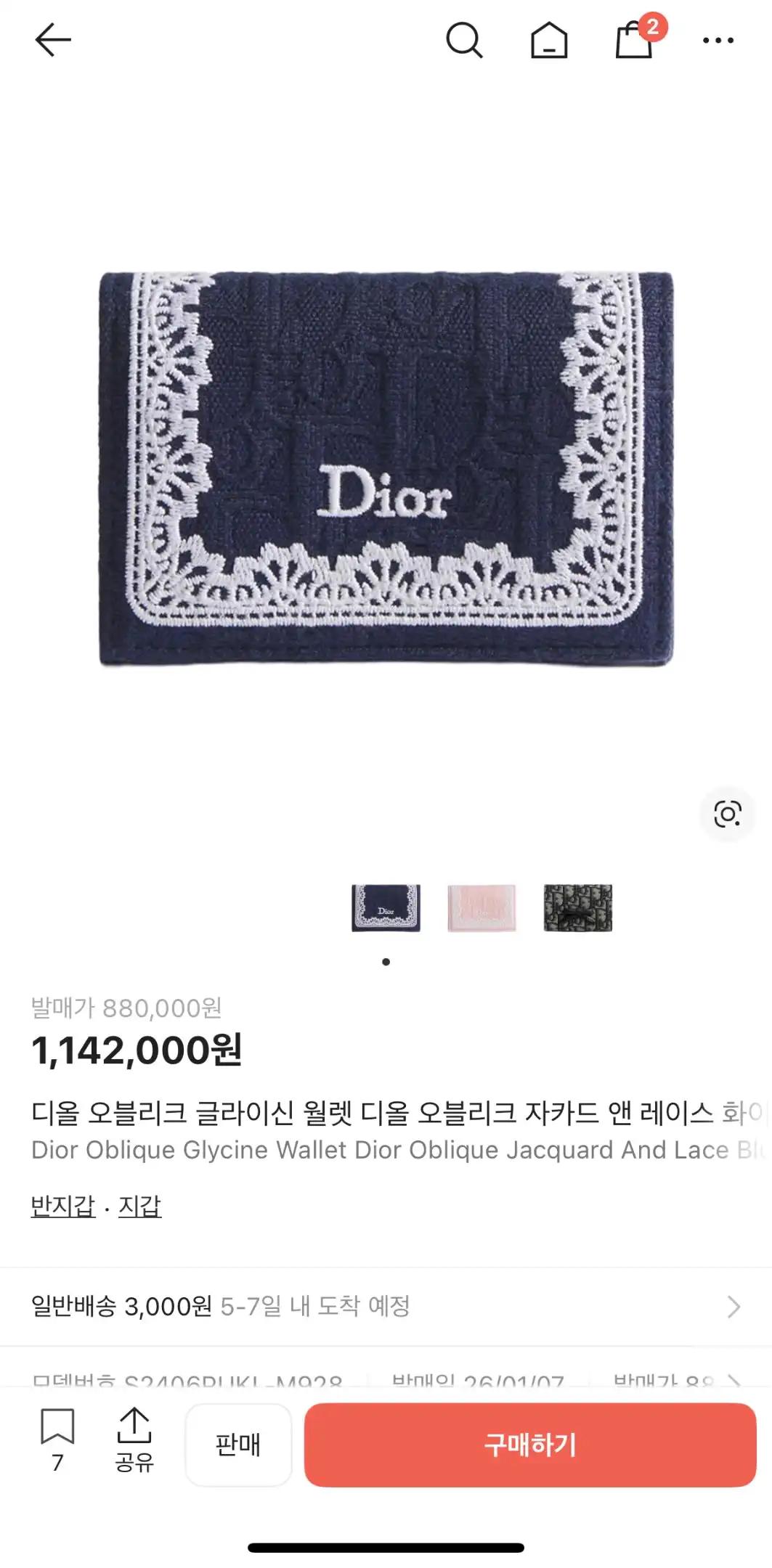
Task: Expand the 일반배송 shipping details row
Action: (x=386, y=1307)
